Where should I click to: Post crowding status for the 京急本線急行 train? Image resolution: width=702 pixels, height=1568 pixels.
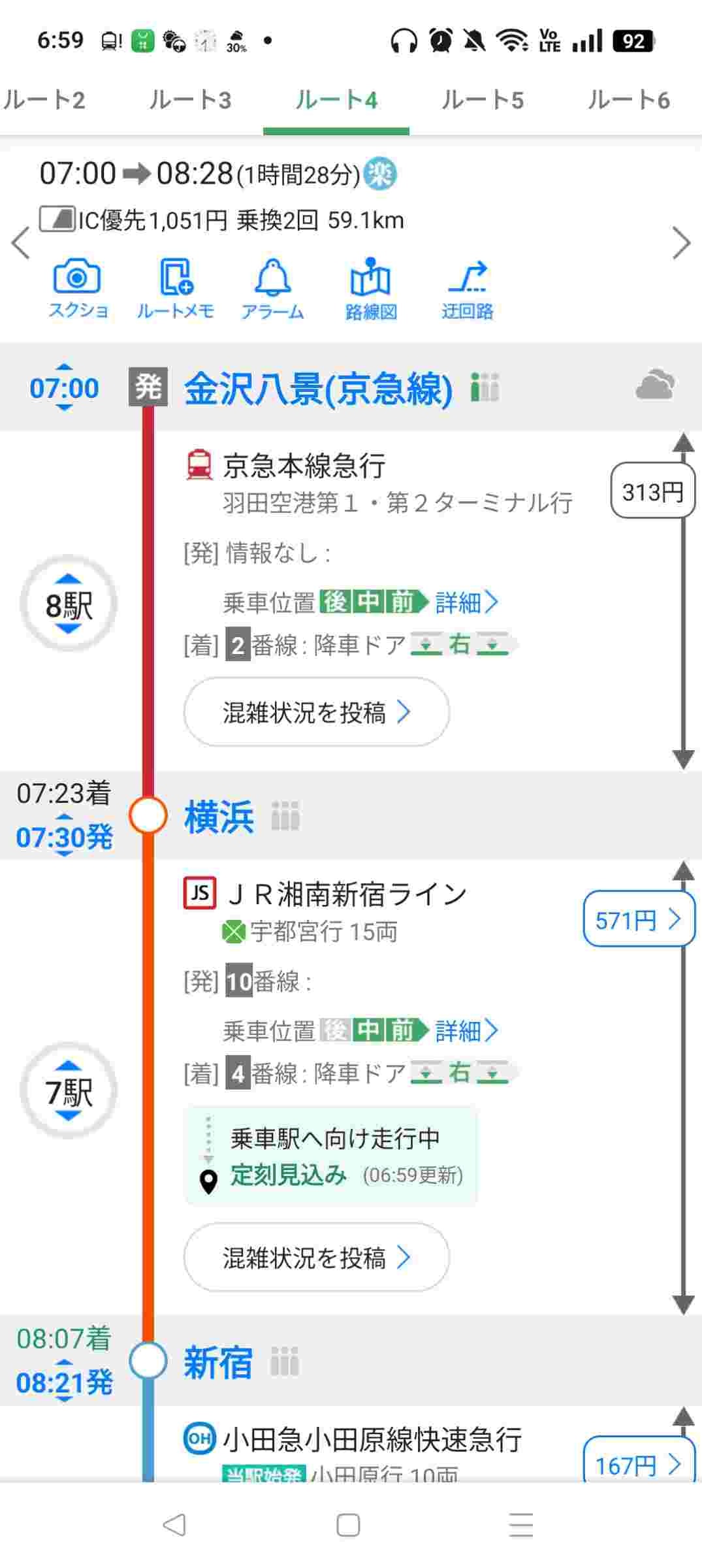317,712
